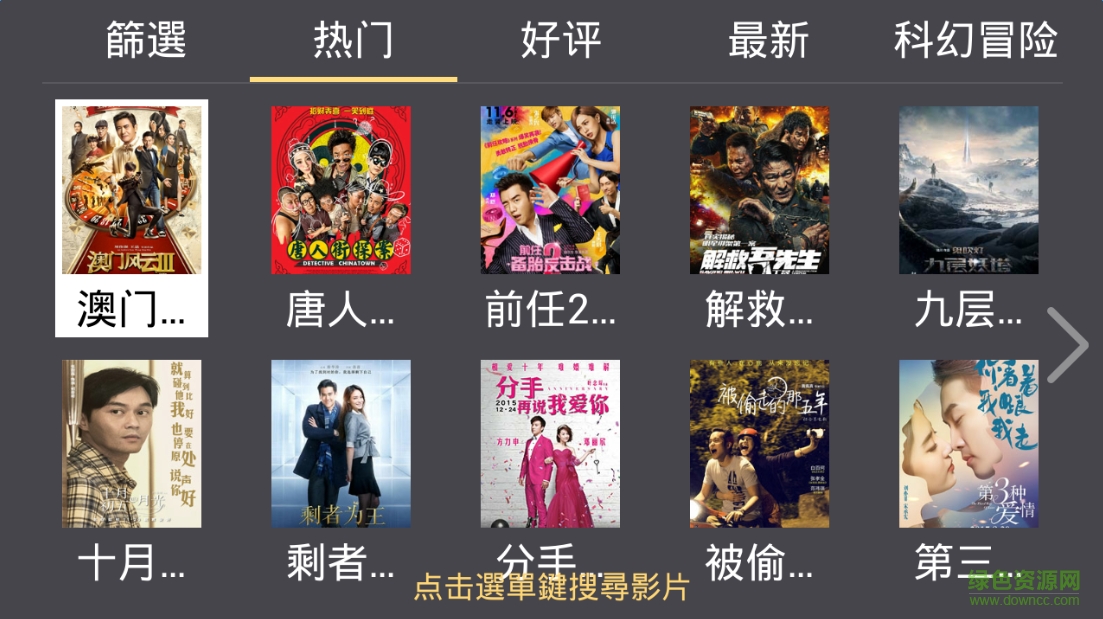
Task: Open the 篩選 filter tab
Action: (x=146, y=41)
